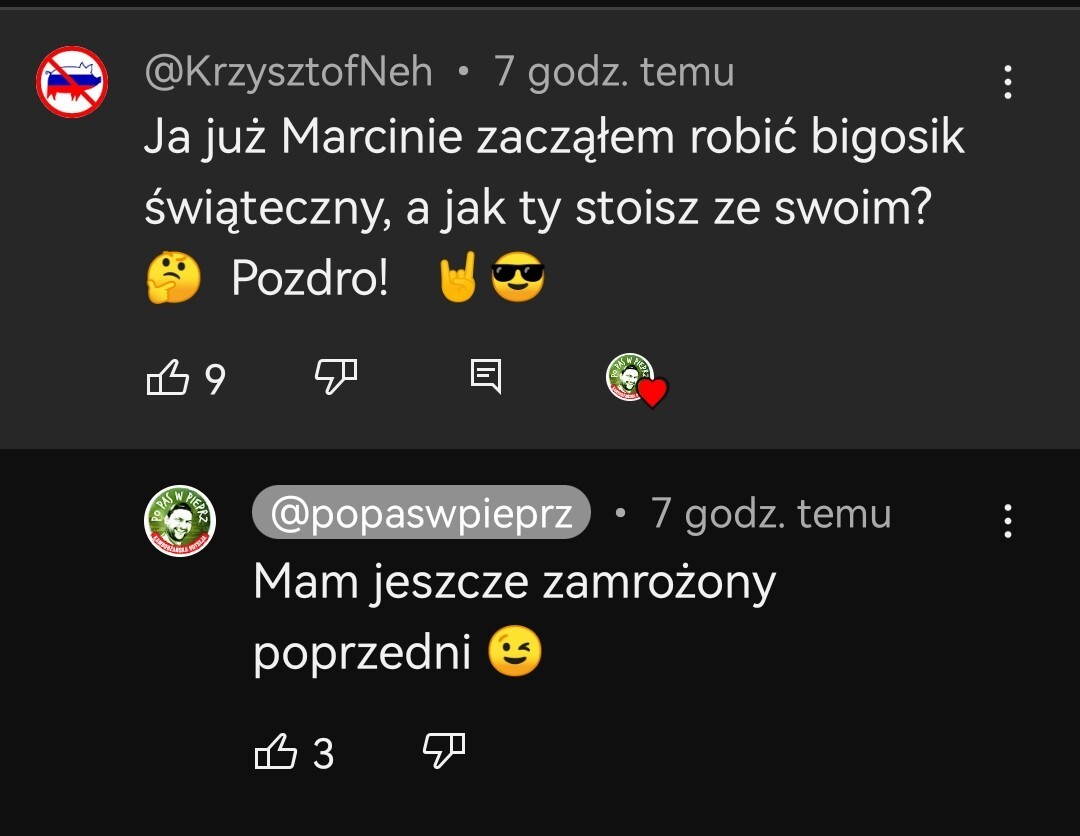The width and height of the screenshot is (1080, 836).
Task: Open overflow menu for @popaswpieprz's reply
Action: pyautogui.click(x=1007, y=520)
